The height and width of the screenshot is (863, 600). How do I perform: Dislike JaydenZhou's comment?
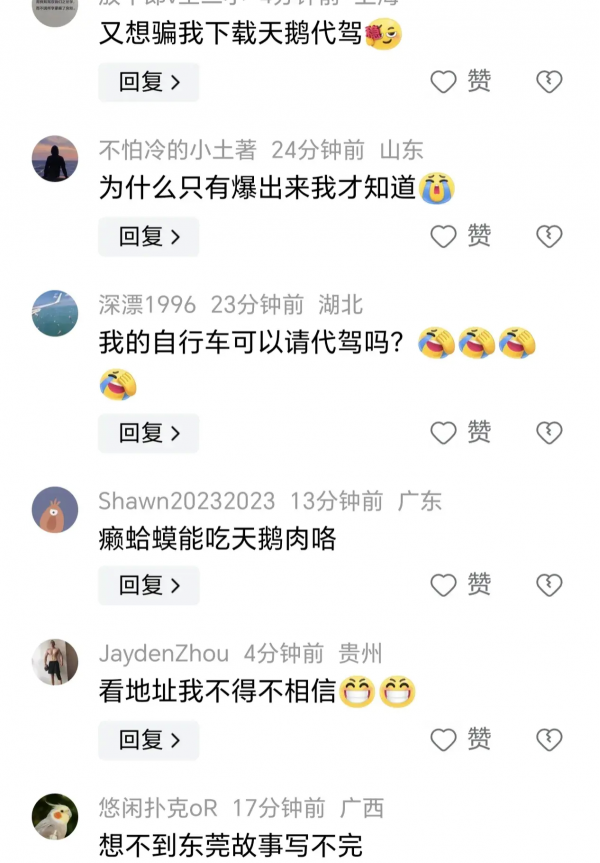point(549,740)
